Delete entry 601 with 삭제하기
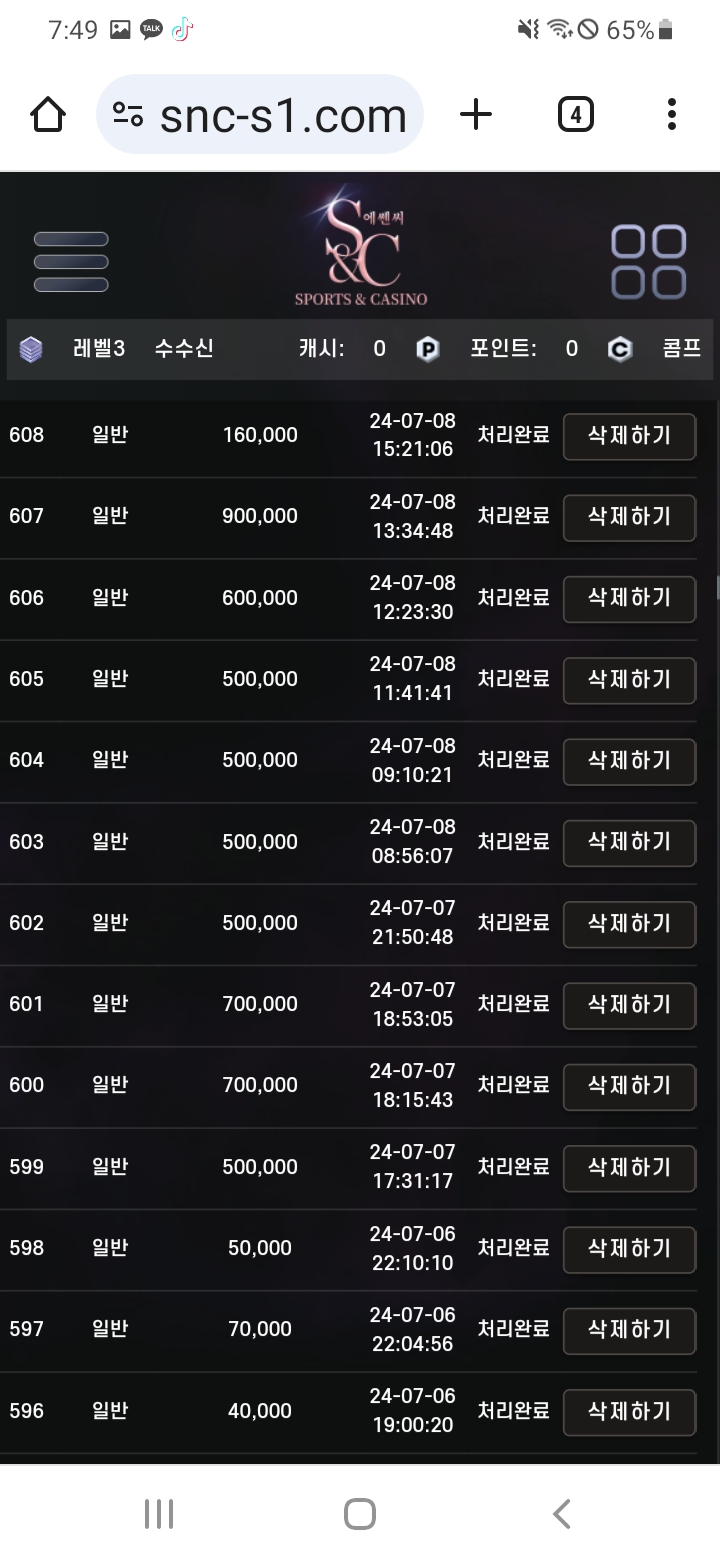 coord(629,1005)
